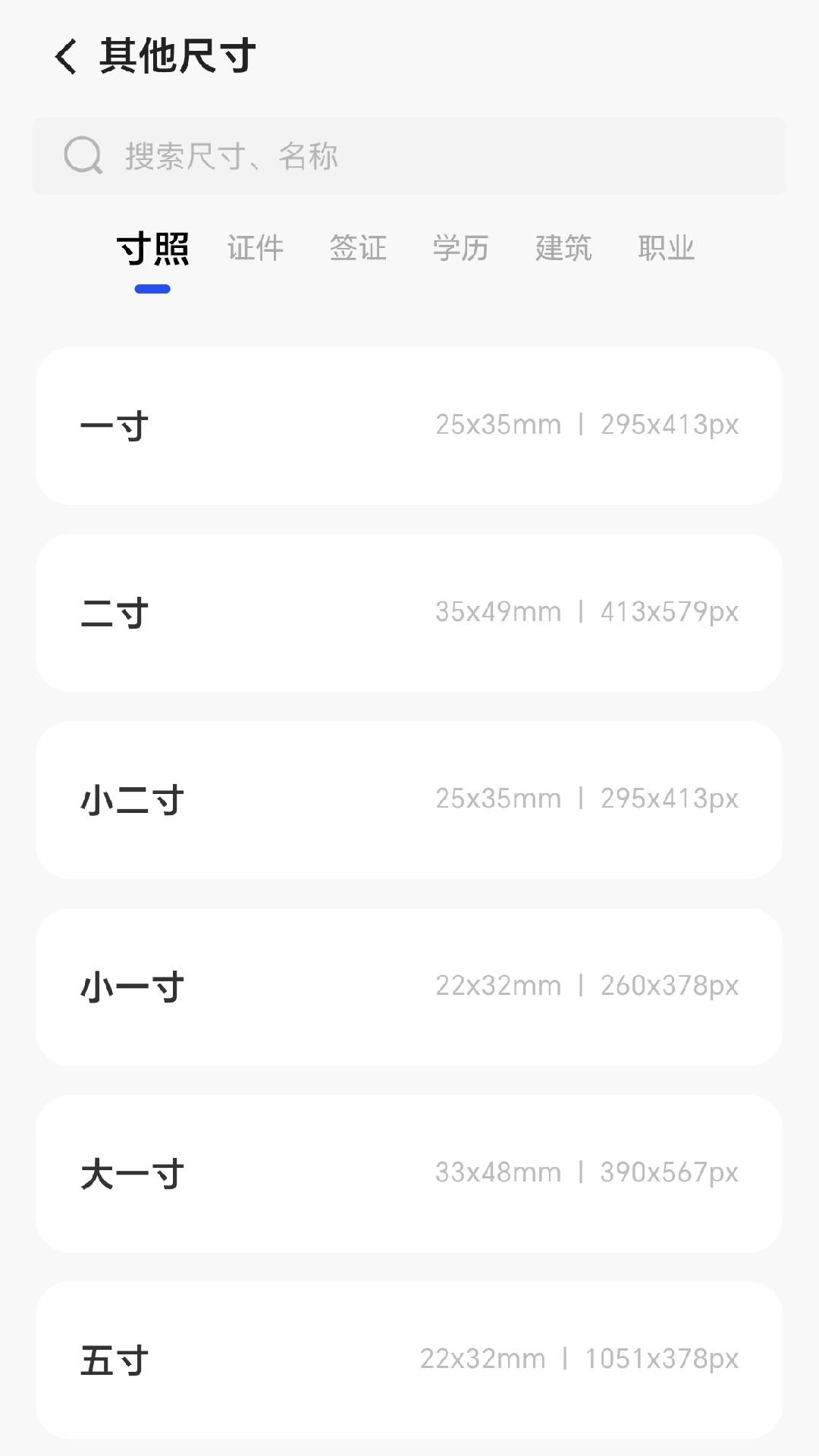Choose the 二寸 size card
The image size is (819, 1456).
pyautogui.click(x=409, y=612)
